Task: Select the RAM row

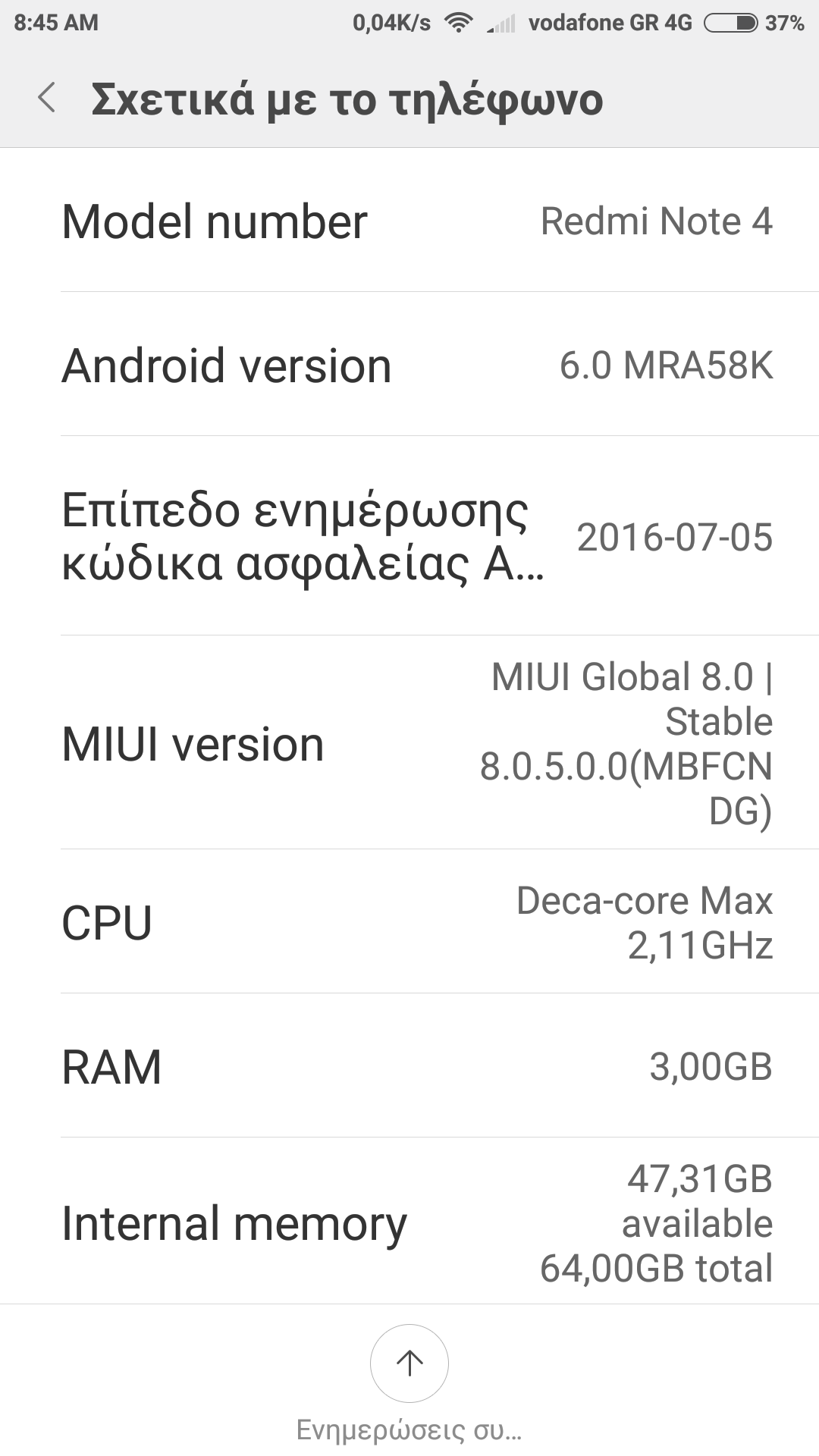Action: click(x=409, y=1066)
